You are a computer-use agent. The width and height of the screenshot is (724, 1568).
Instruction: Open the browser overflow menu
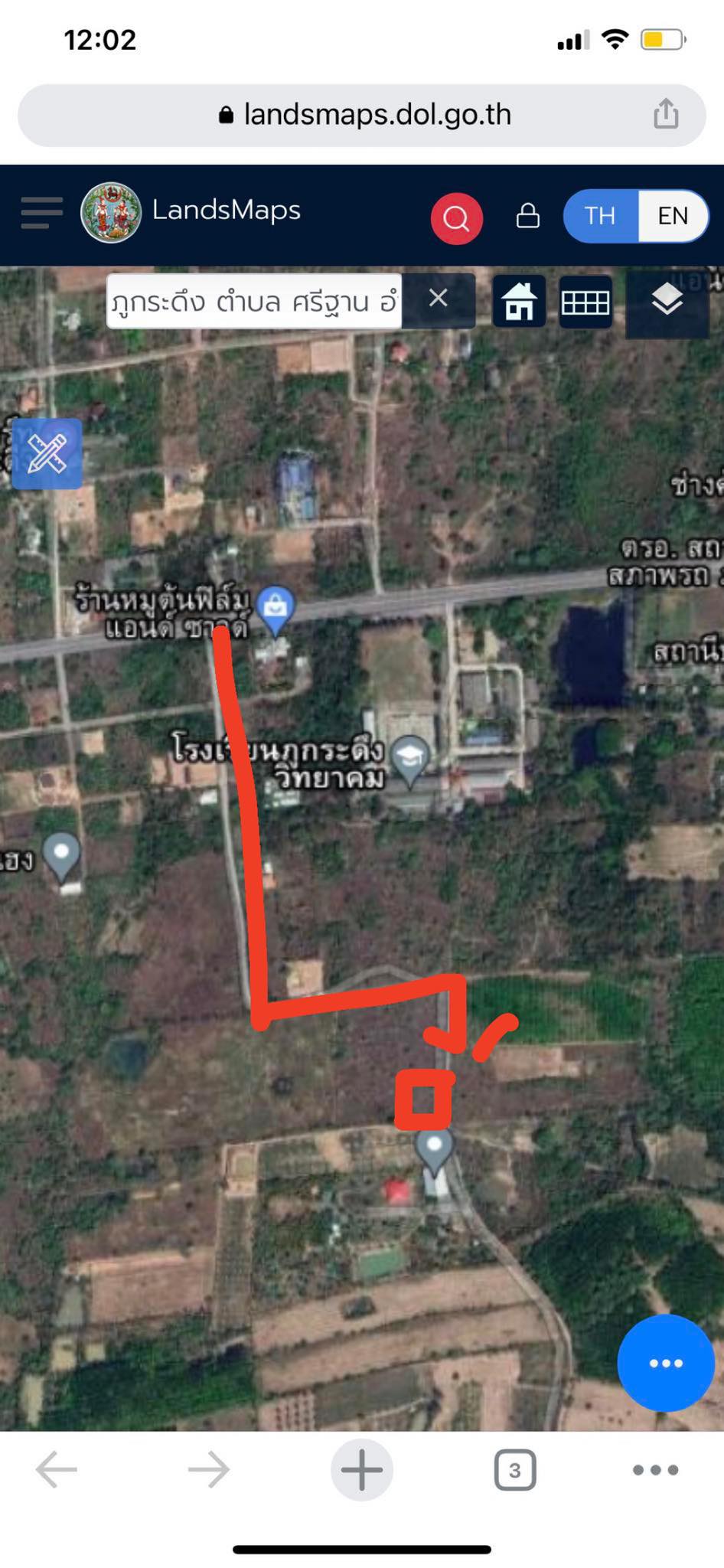point(656,1470)
